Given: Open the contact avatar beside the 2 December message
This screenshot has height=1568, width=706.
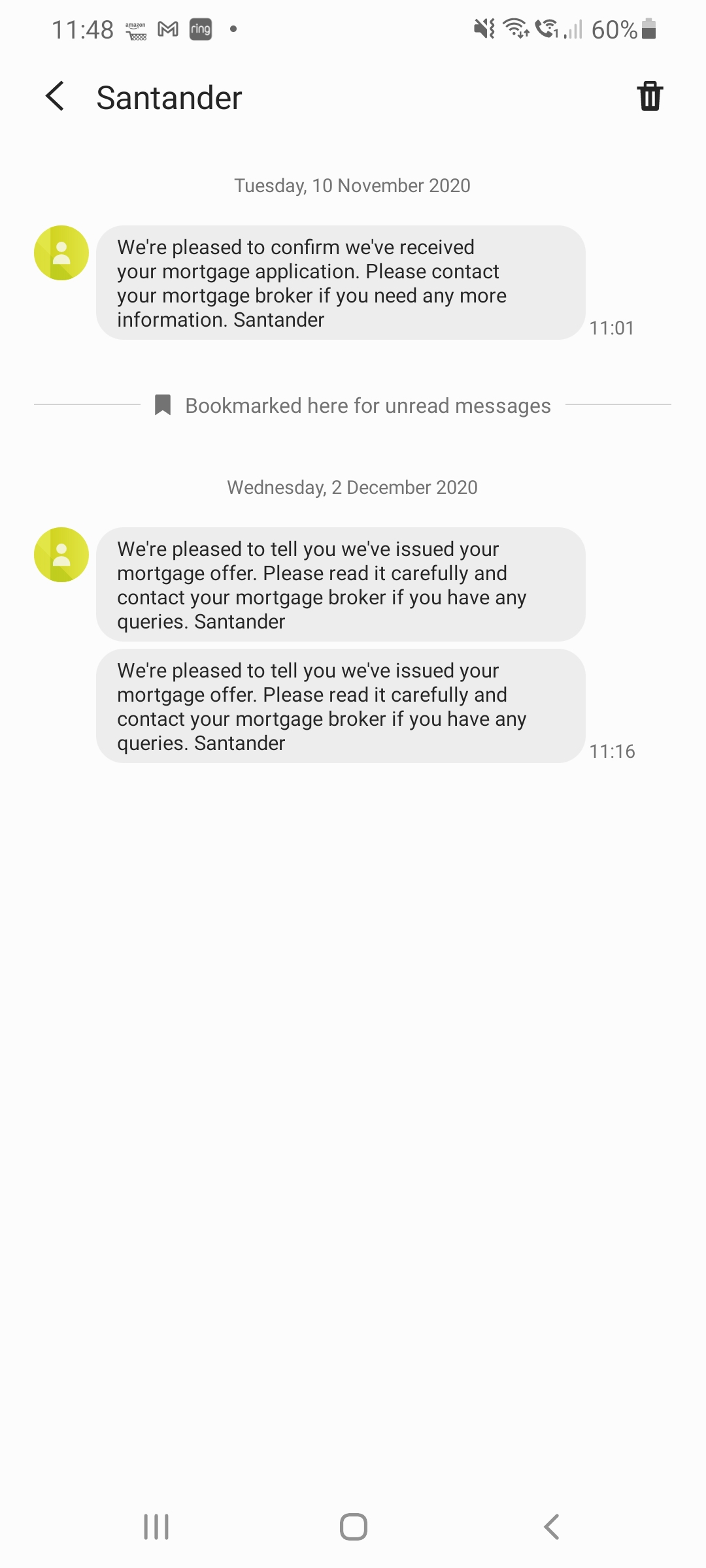Looking at the screenshot, I should click(x=61, y=555).
